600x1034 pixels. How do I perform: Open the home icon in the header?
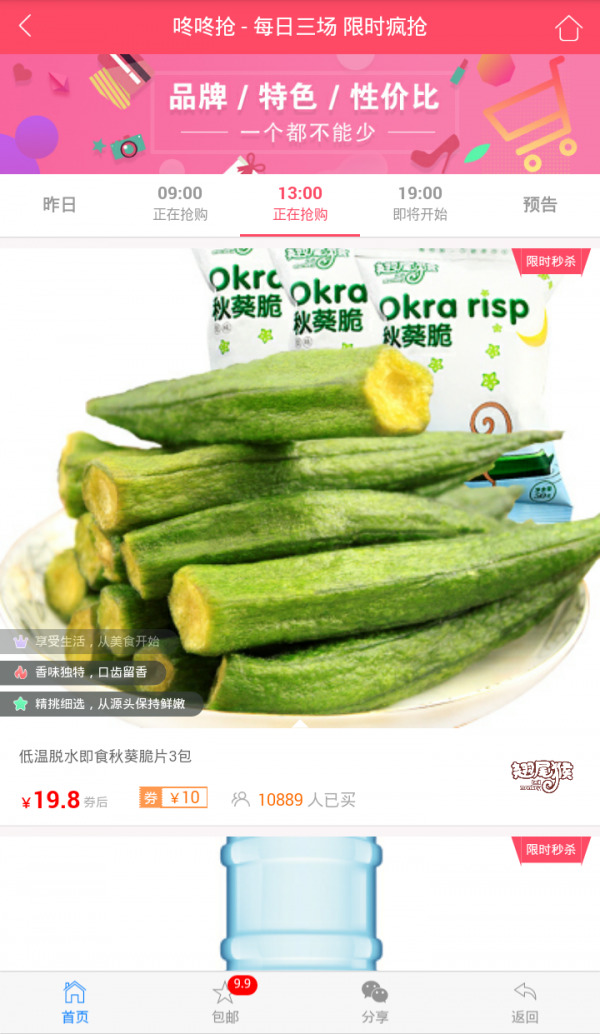[x=568, y=28]
